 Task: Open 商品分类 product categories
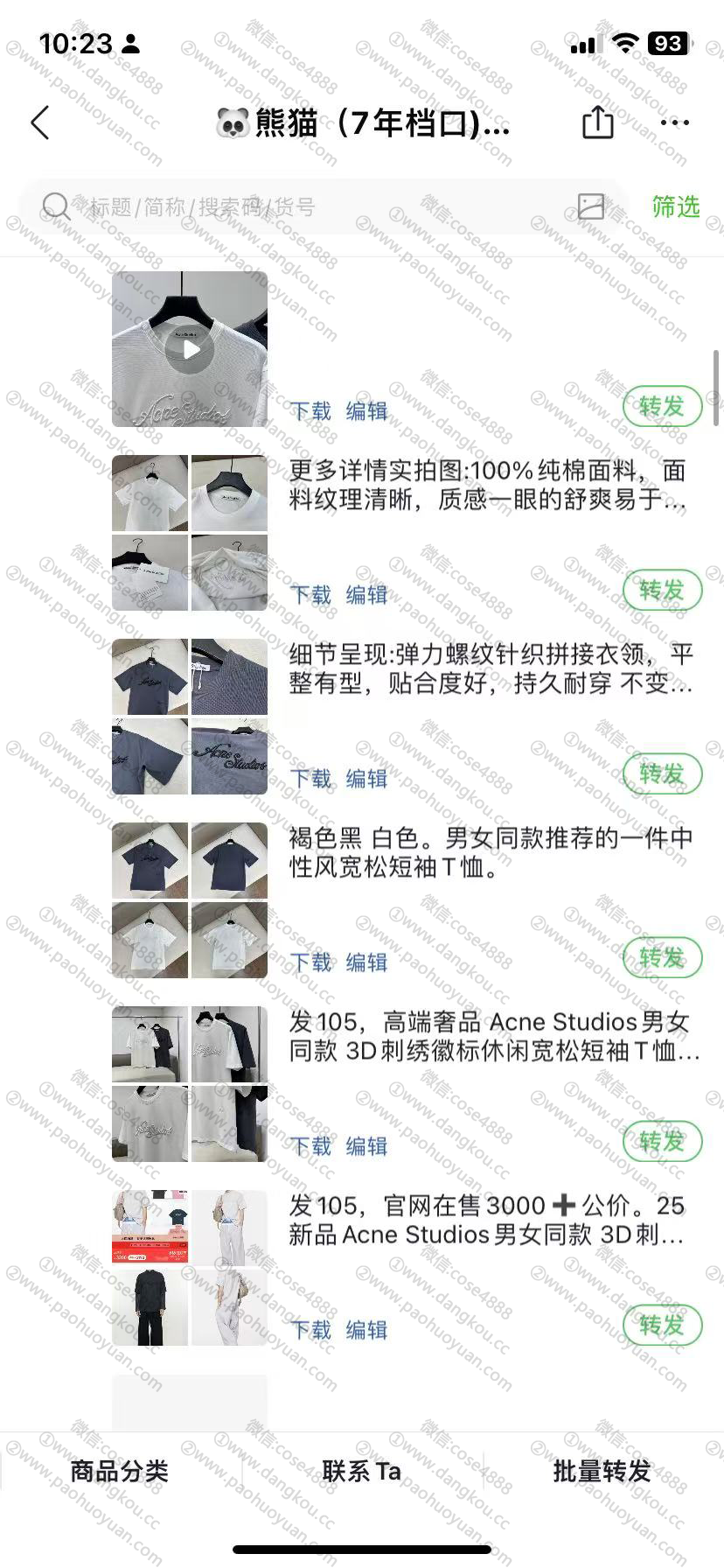(x=119, y=1471)
